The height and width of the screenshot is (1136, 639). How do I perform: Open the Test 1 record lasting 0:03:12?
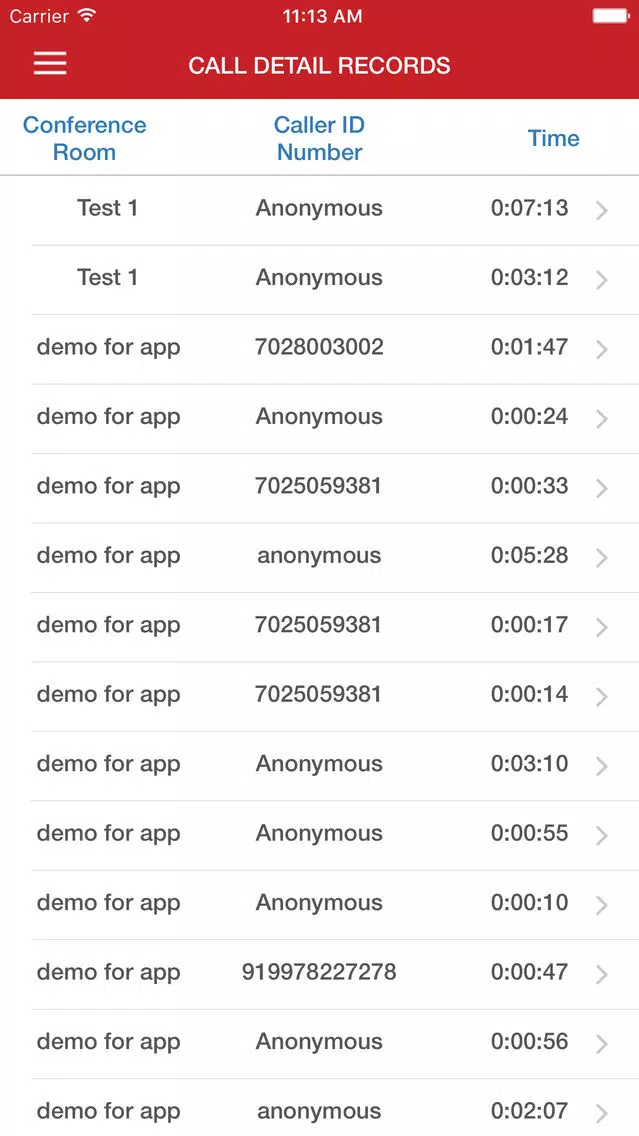[320, 280]
